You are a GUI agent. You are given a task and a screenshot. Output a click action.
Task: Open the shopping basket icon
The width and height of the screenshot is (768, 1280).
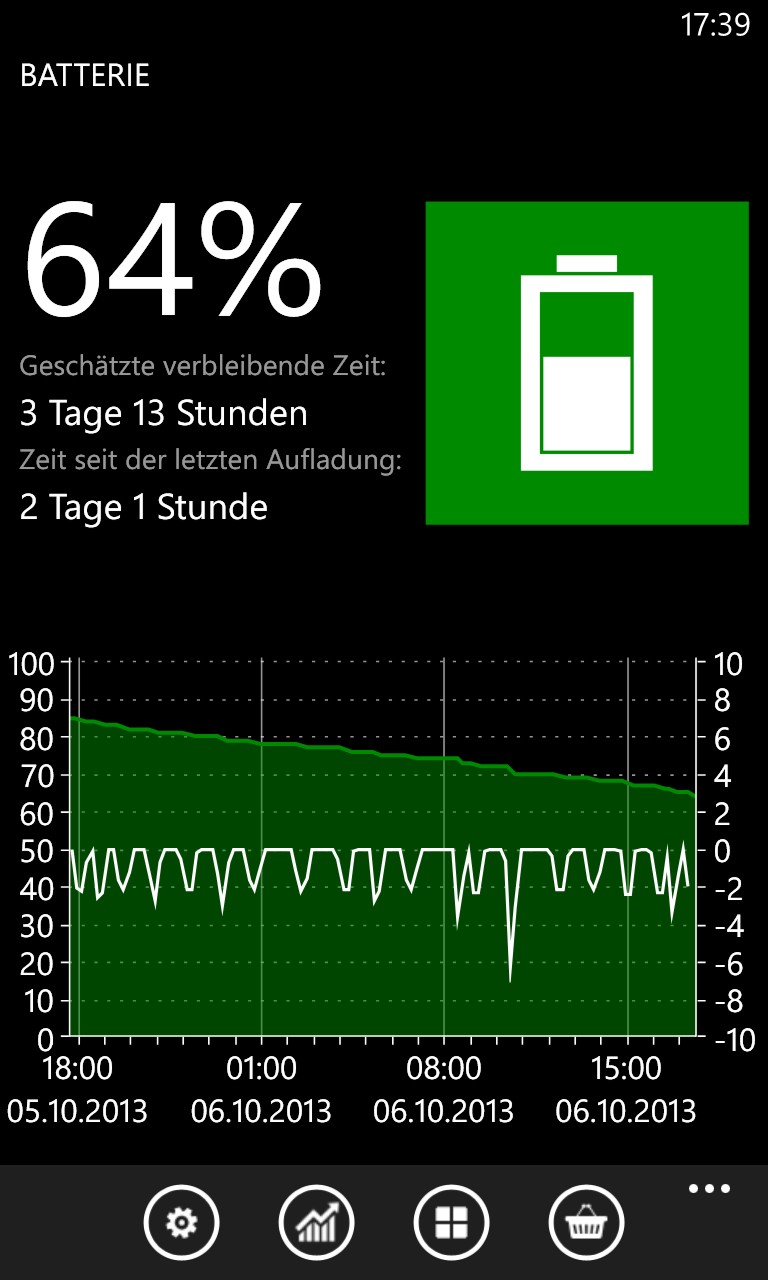(x=586, y=1222)
